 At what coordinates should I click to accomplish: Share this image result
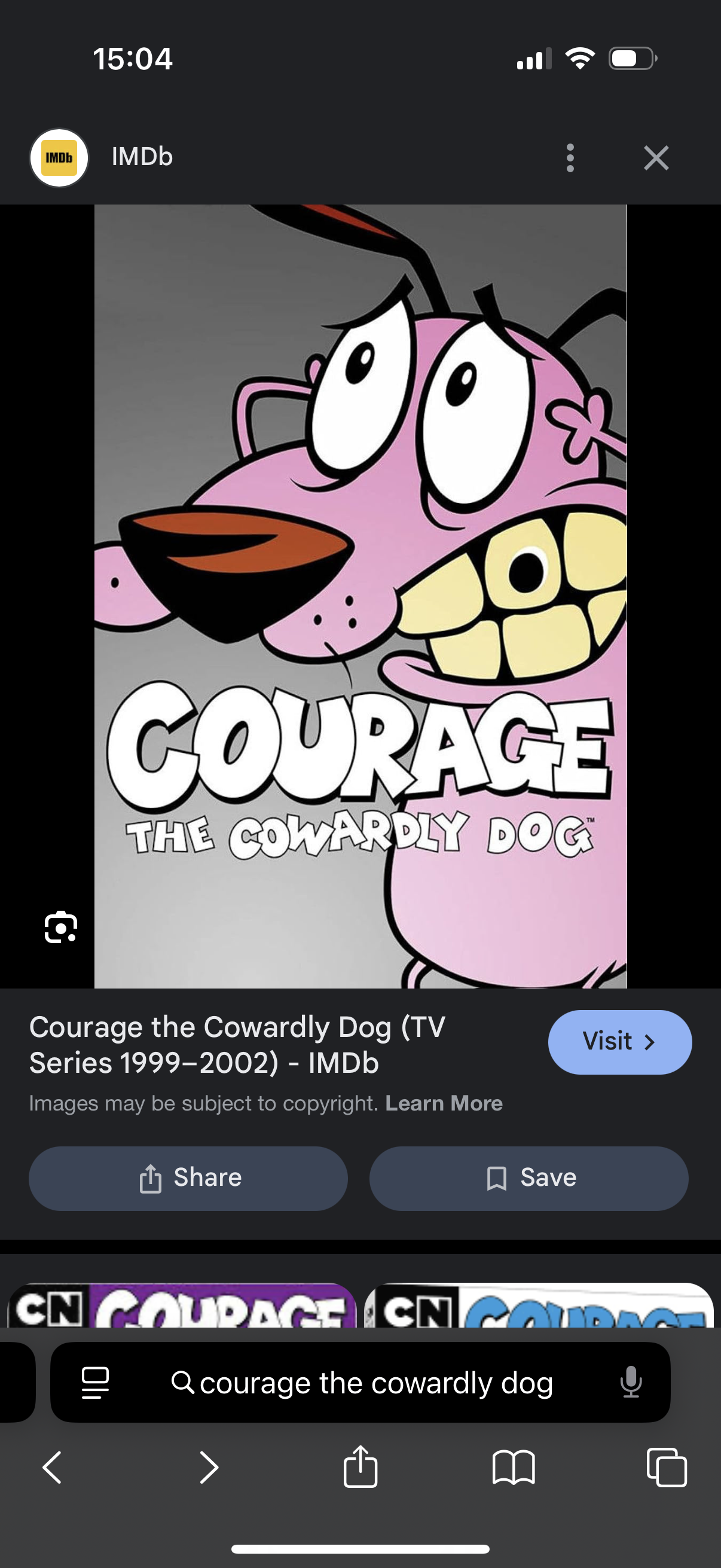click(188, 1178)
